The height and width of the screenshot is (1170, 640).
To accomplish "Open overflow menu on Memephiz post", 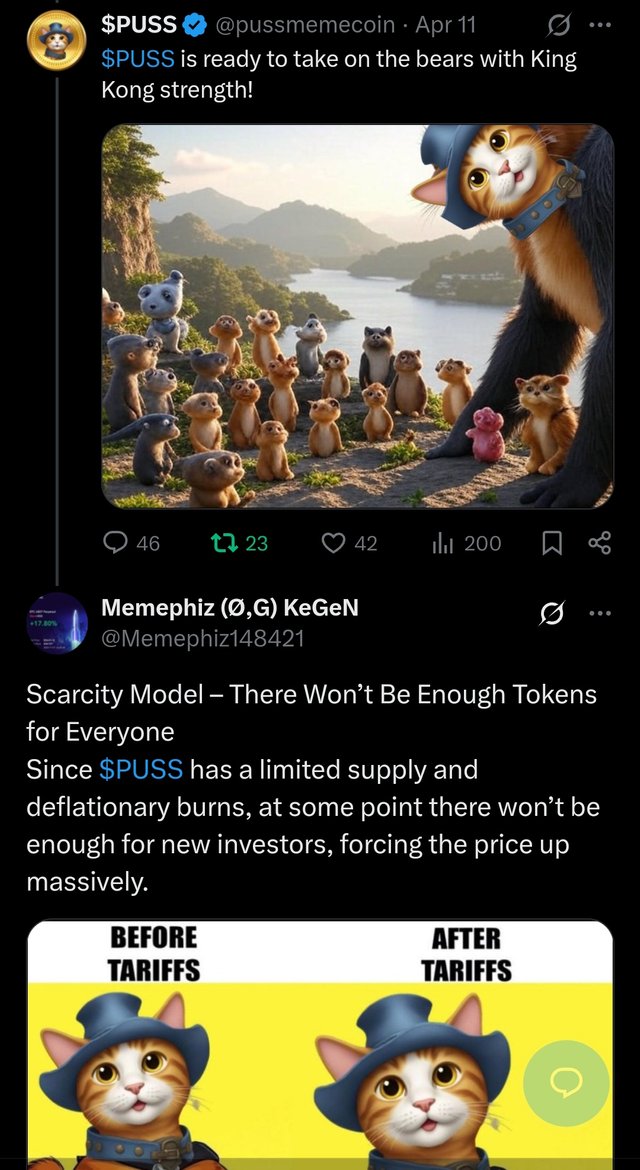I will (599, 612).
